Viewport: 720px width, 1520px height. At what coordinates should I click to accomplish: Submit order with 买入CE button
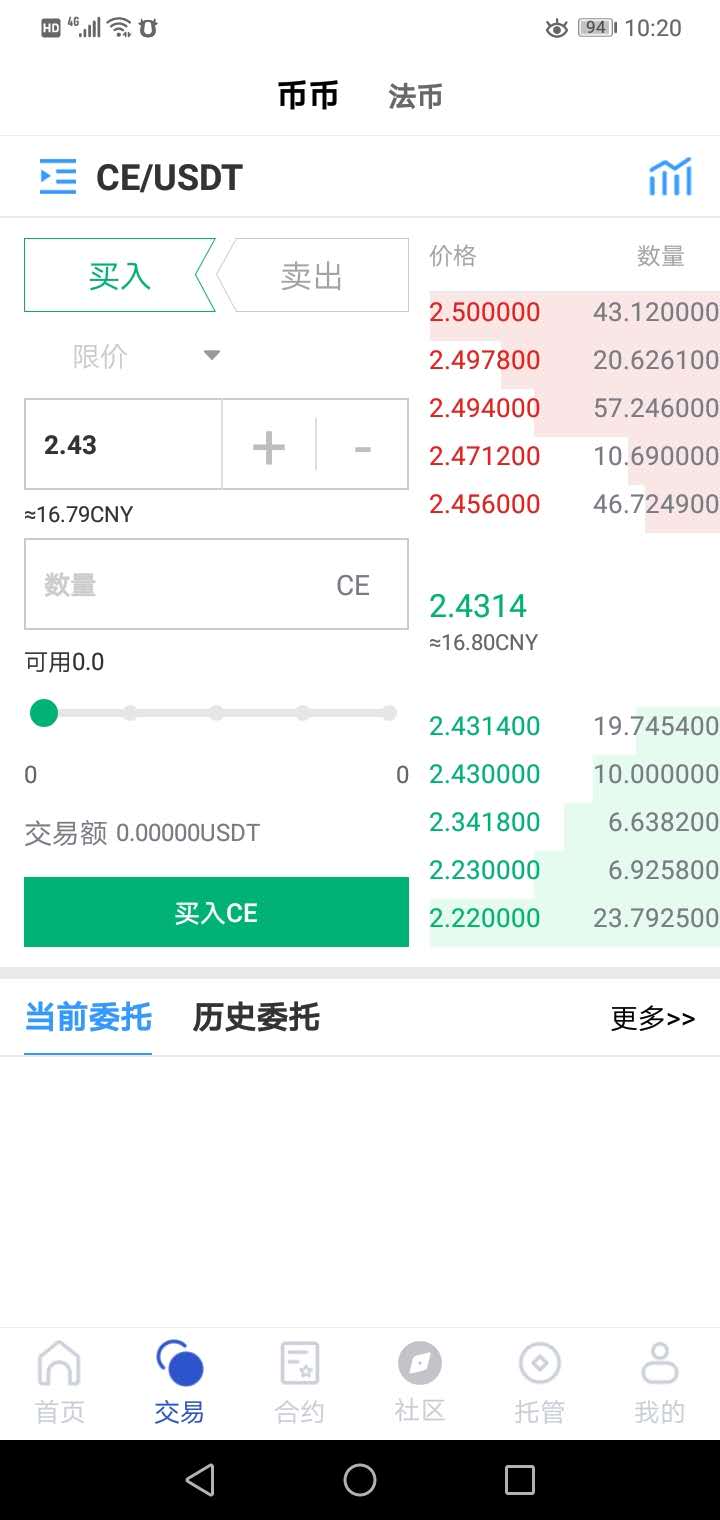pos(216,912)
